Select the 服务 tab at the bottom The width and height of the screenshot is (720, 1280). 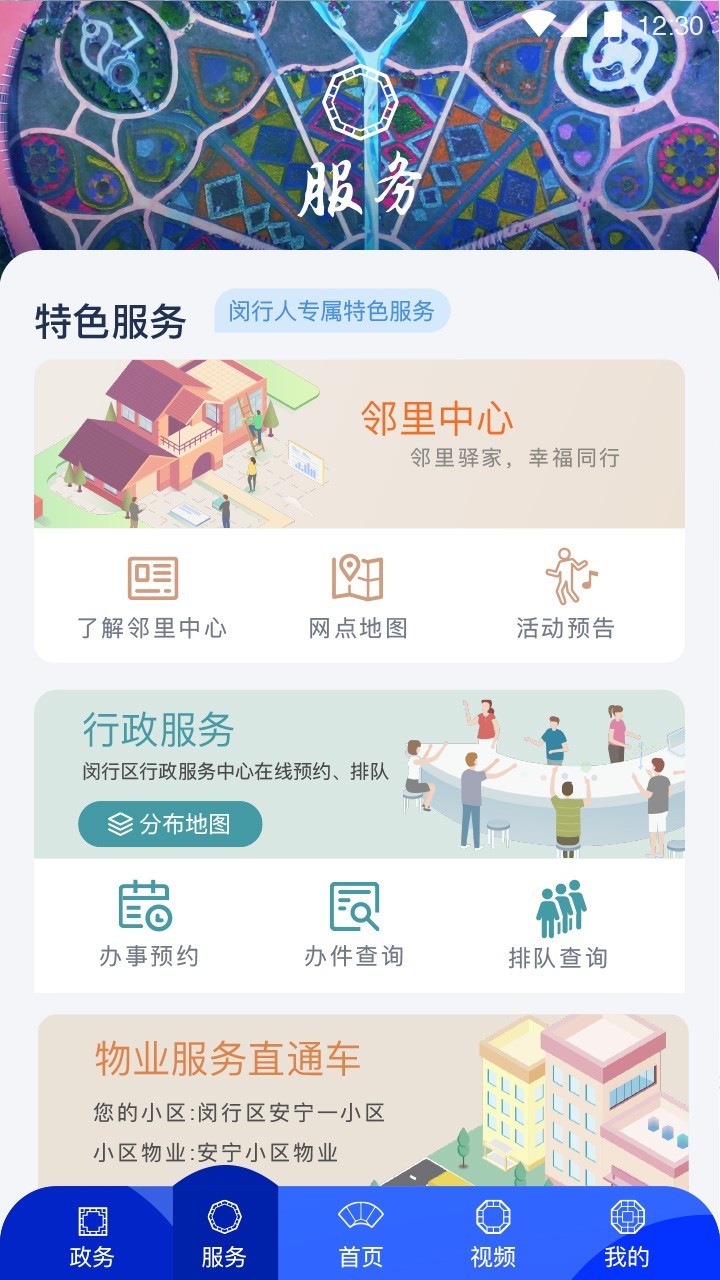coord(224,1232)
